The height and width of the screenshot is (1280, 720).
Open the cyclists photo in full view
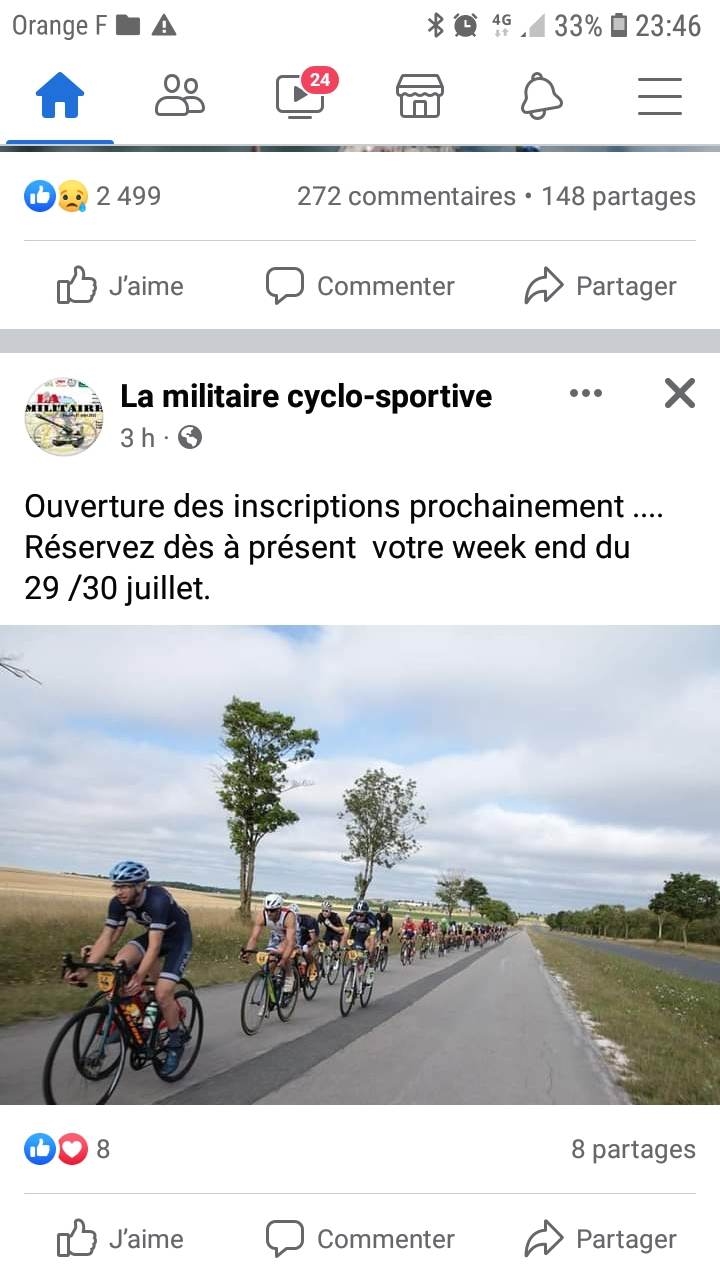click(x=360, y=865)
